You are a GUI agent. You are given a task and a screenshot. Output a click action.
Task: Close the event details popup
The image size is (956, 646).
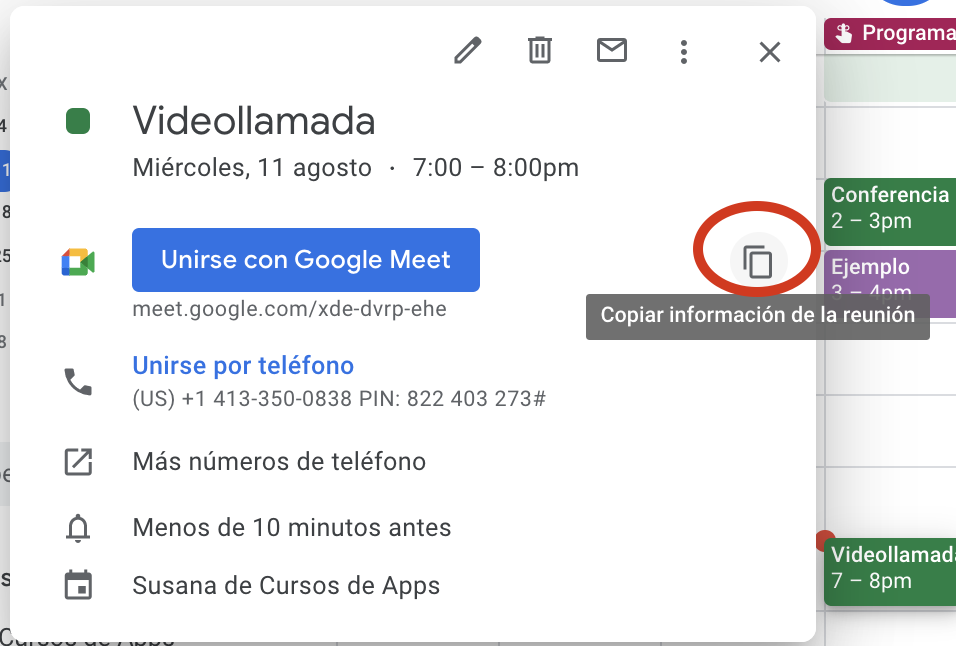[769, 52]
